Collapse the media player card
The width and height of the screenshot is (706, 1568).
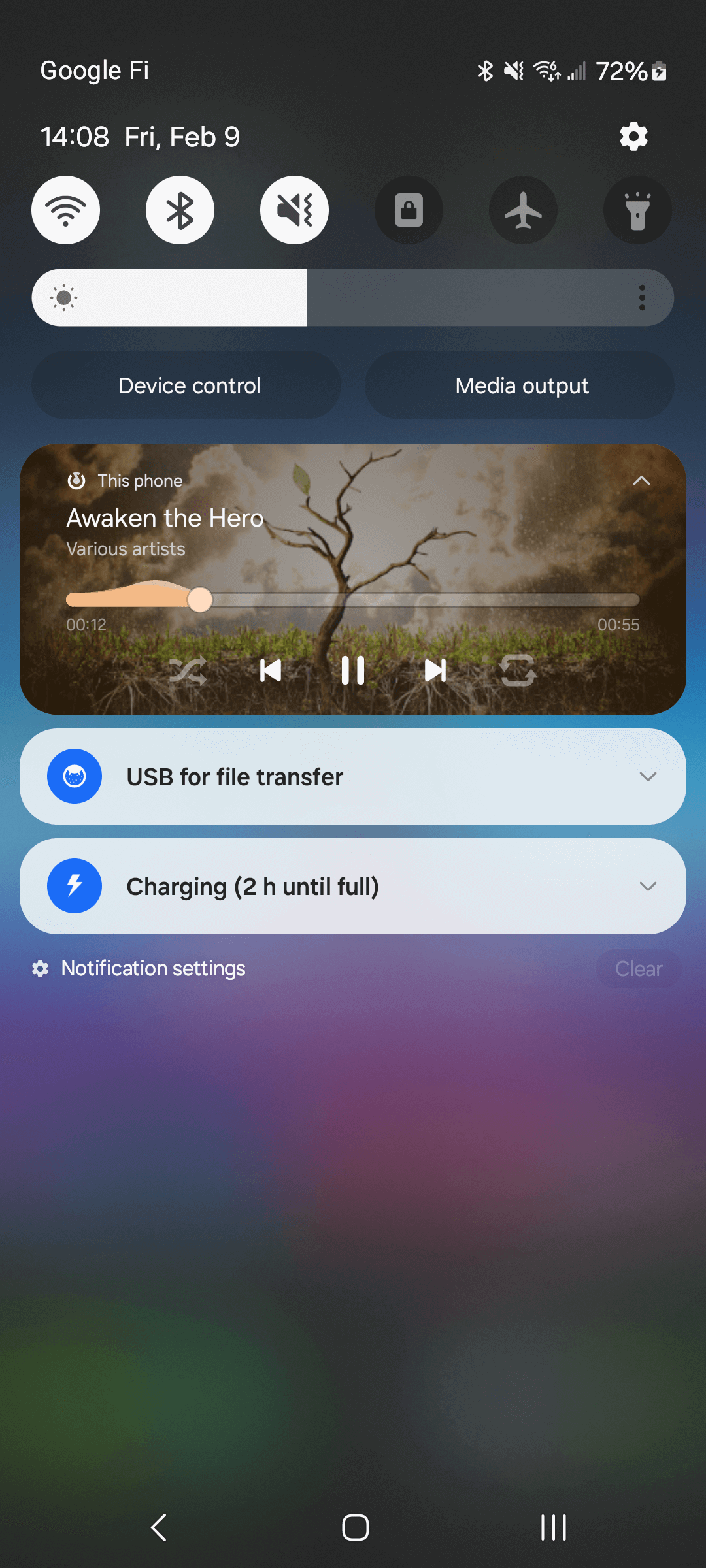point(641,481)
